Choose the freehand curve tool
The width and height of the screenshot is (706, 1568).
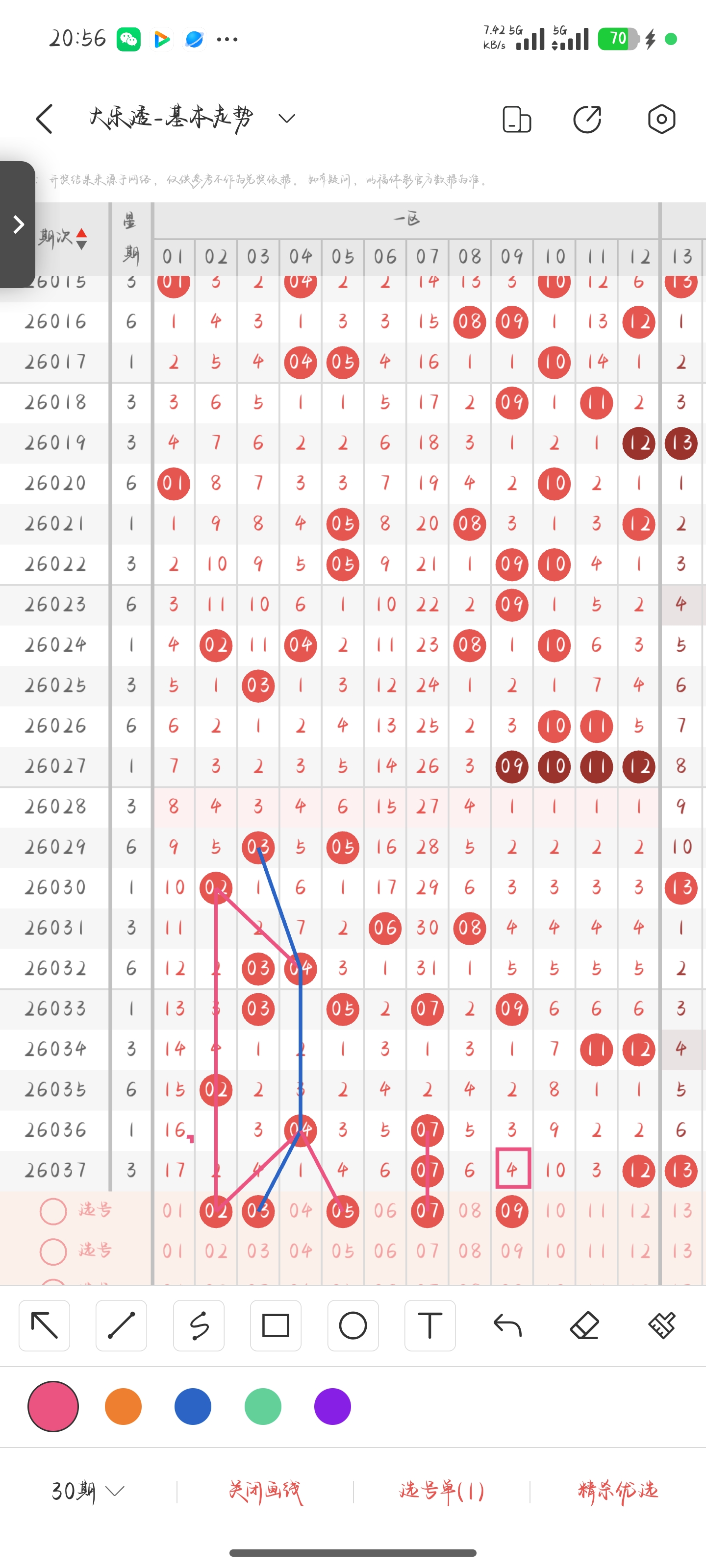click(199, 1325)
